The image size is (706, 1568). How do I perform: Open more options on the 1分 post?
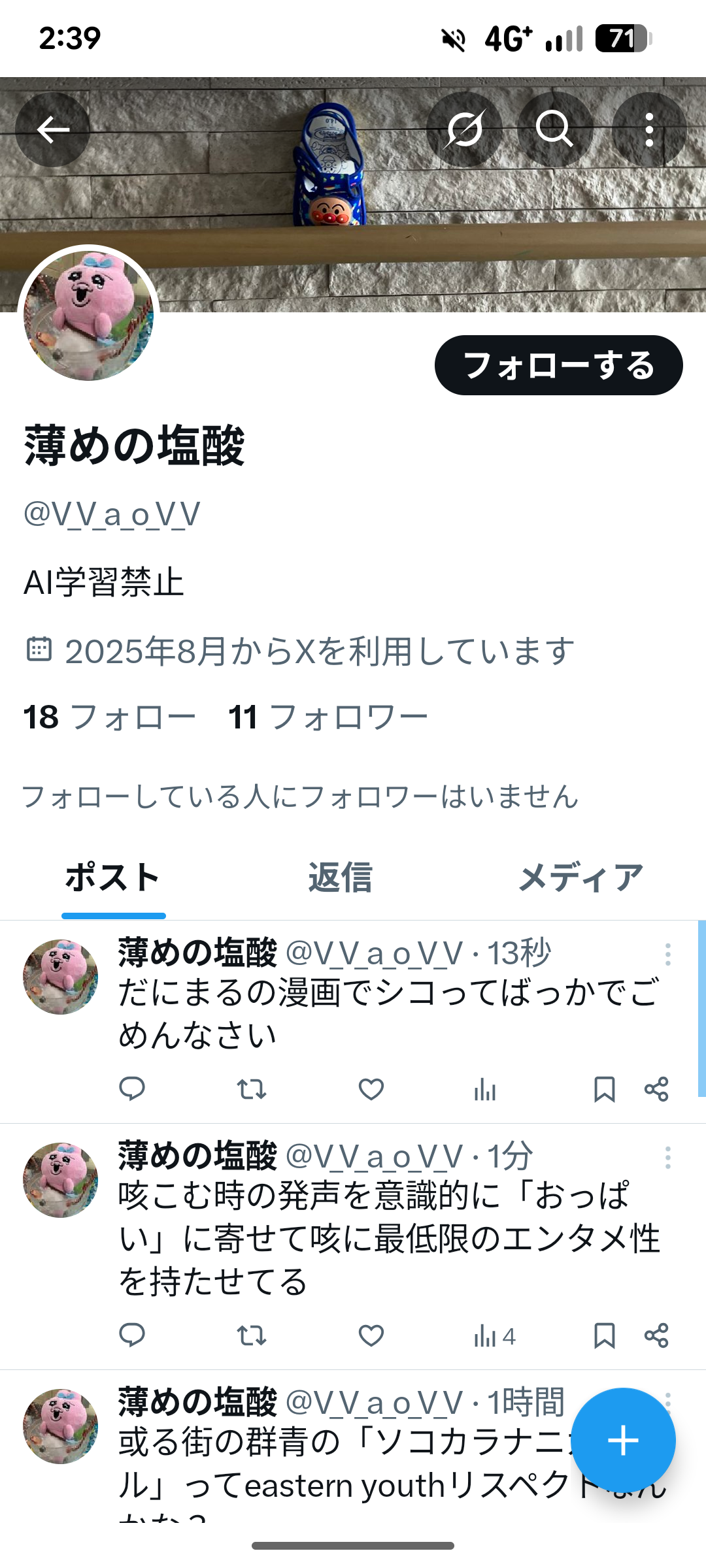coord(667,1158)
